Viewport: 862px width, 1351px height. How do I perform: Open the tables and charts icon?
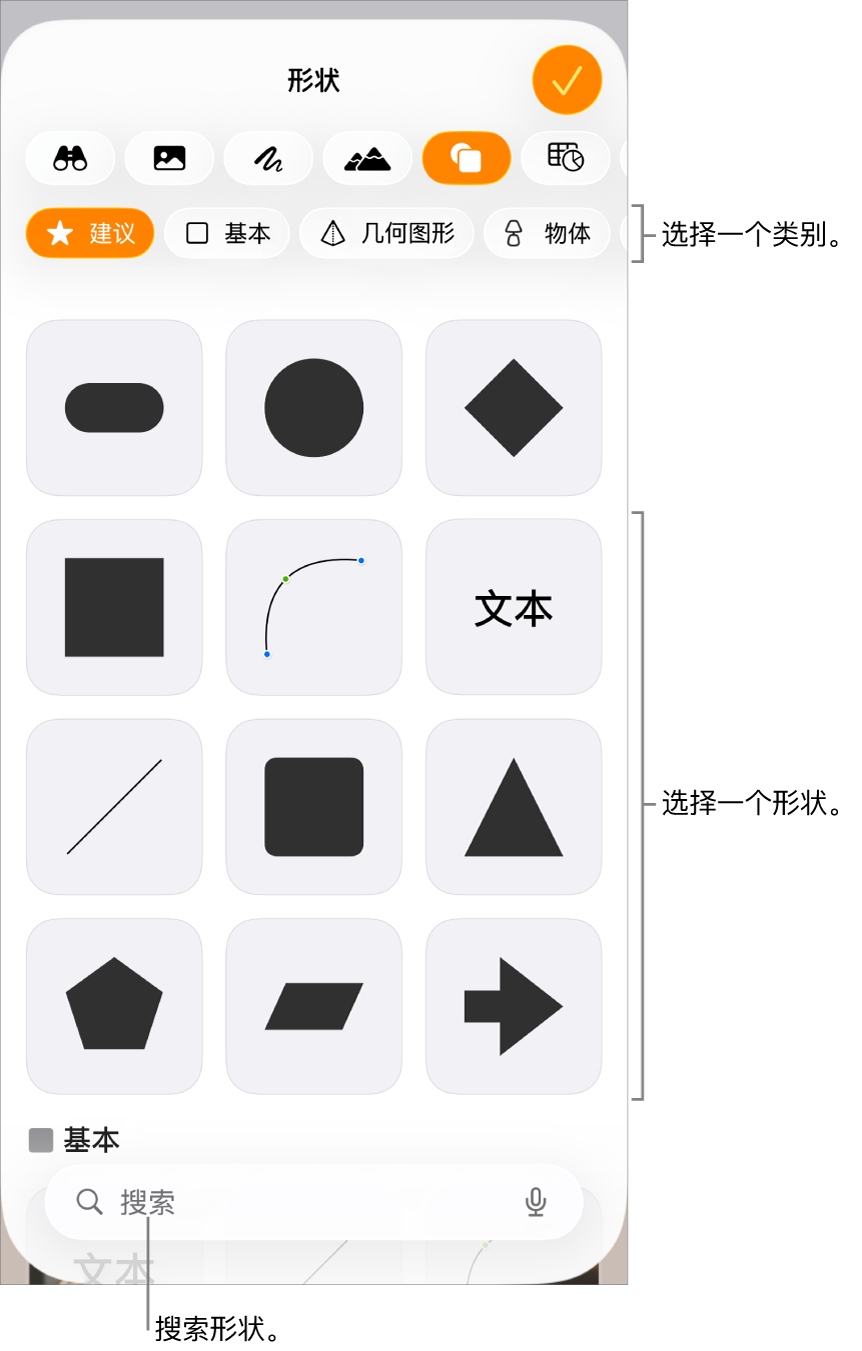pyautogui.click(x=566, y=159)
